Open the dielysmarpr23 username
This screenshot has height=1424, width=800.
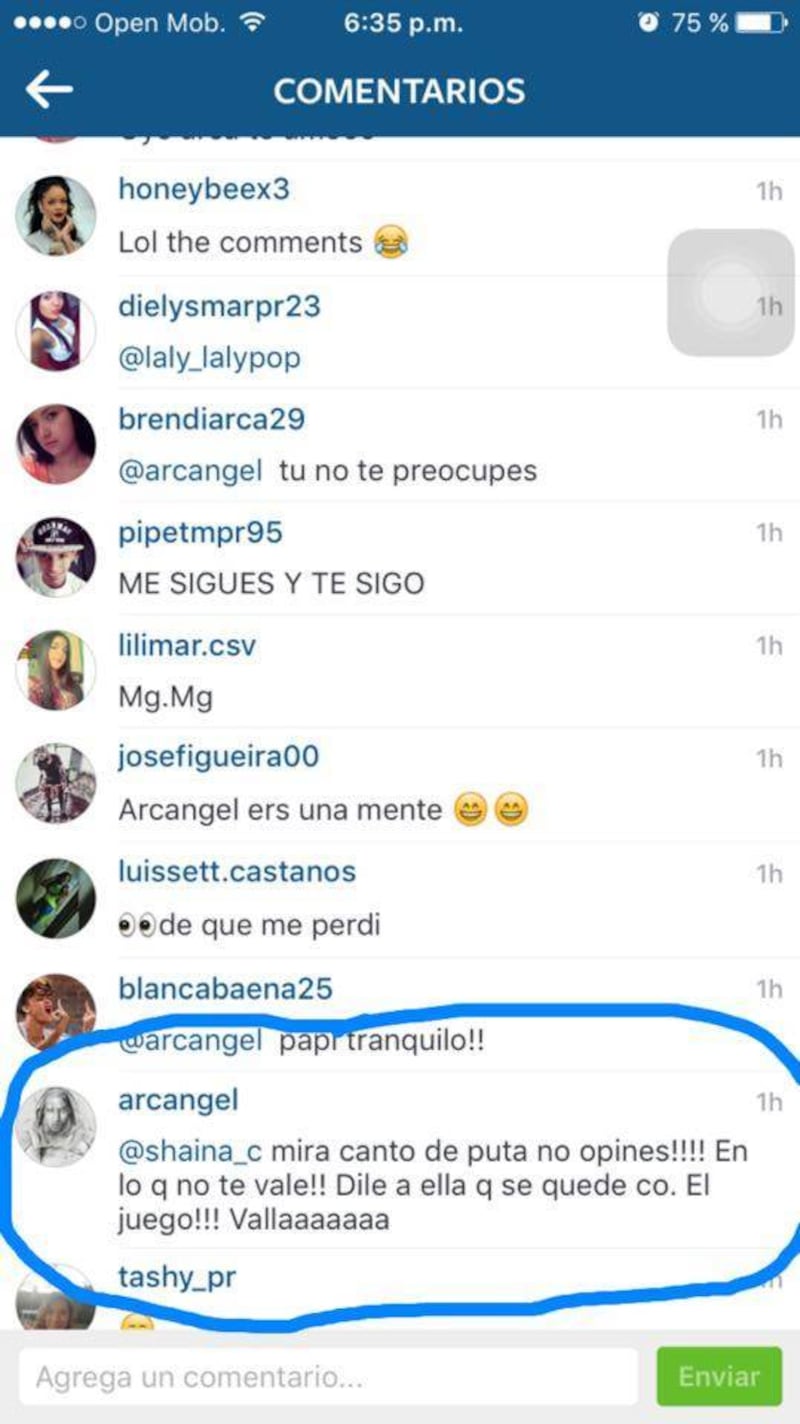(219, 305)
